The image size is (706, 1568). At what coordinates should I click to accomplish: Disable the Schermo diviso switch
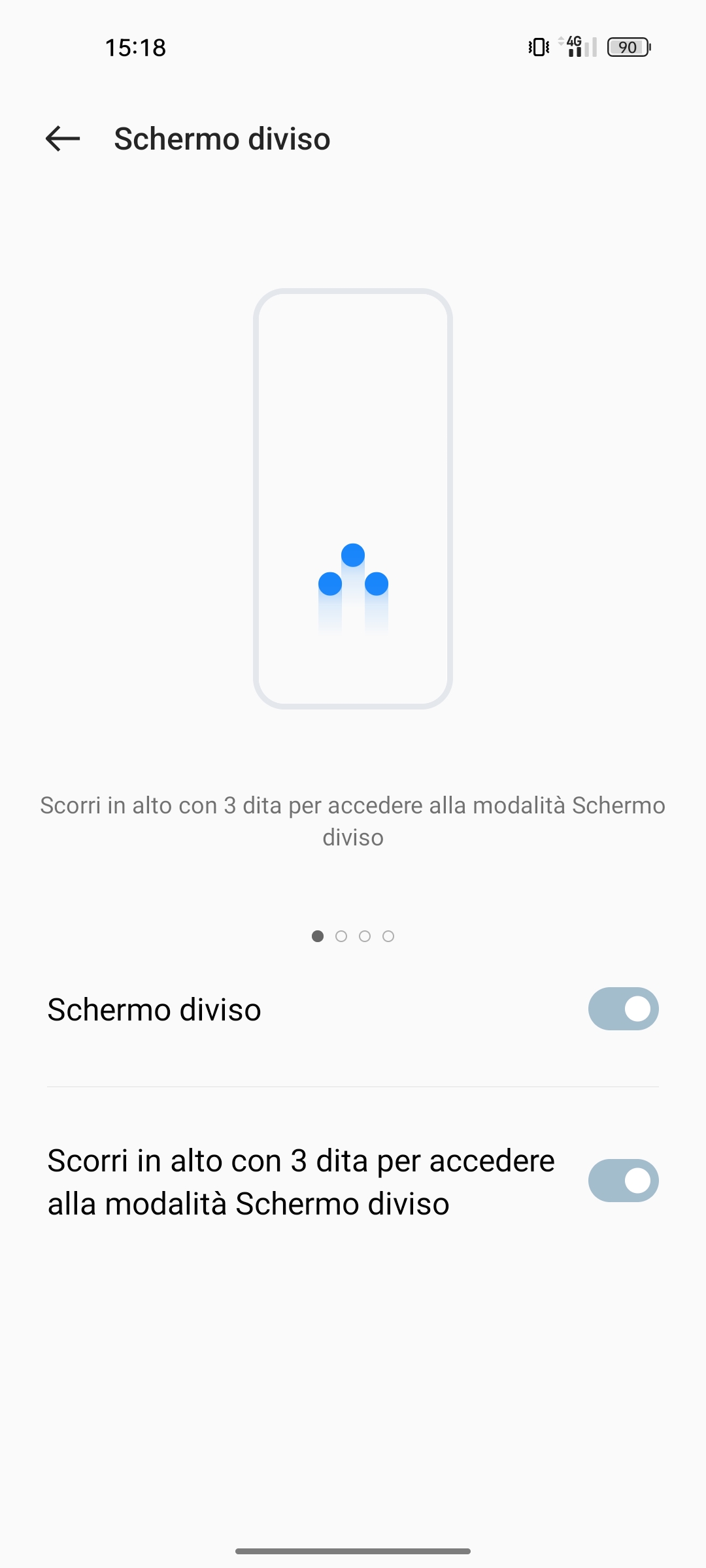coord(623,1009)
